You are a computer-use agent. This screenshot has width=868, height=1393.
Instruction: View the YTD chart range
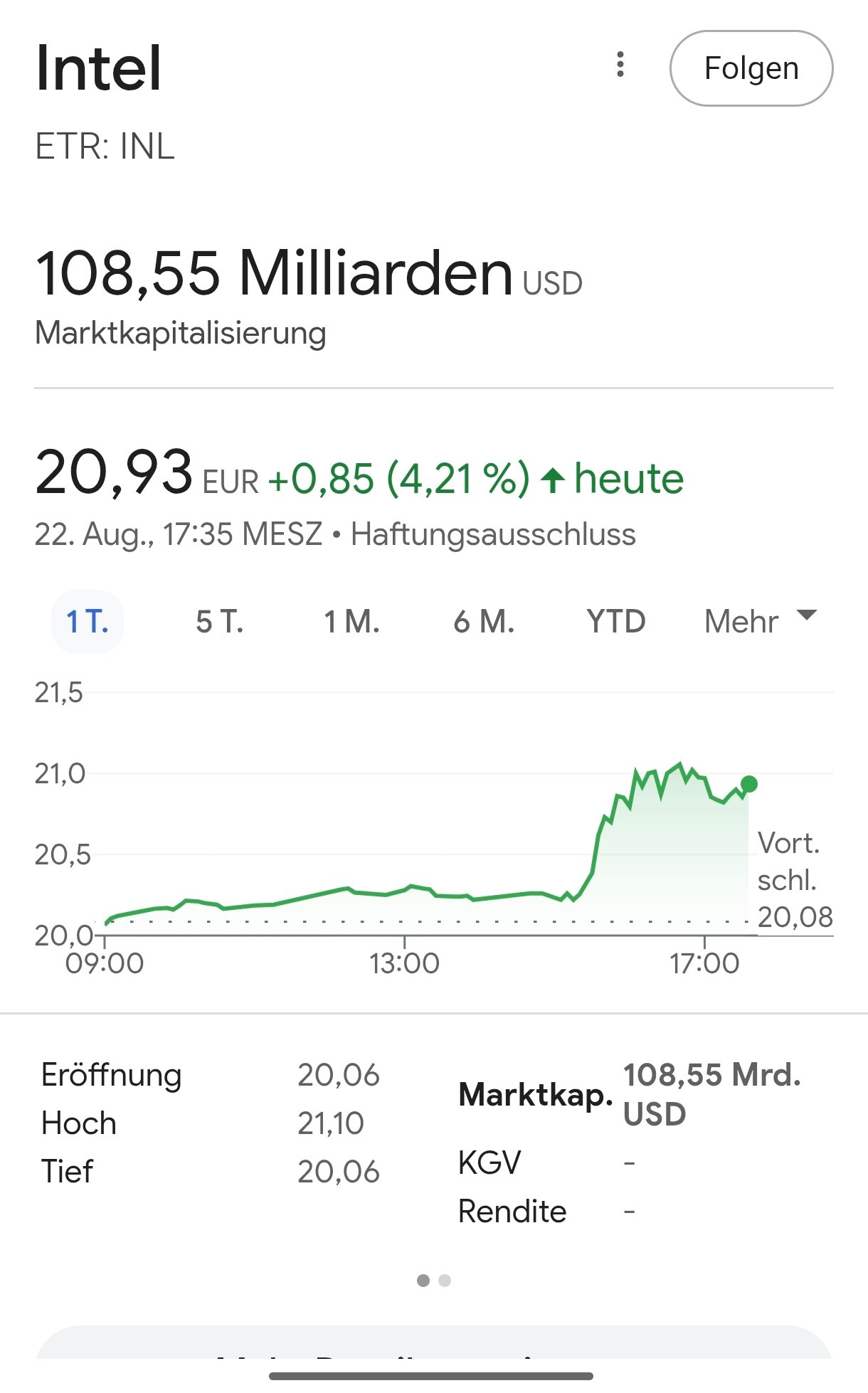615,622
